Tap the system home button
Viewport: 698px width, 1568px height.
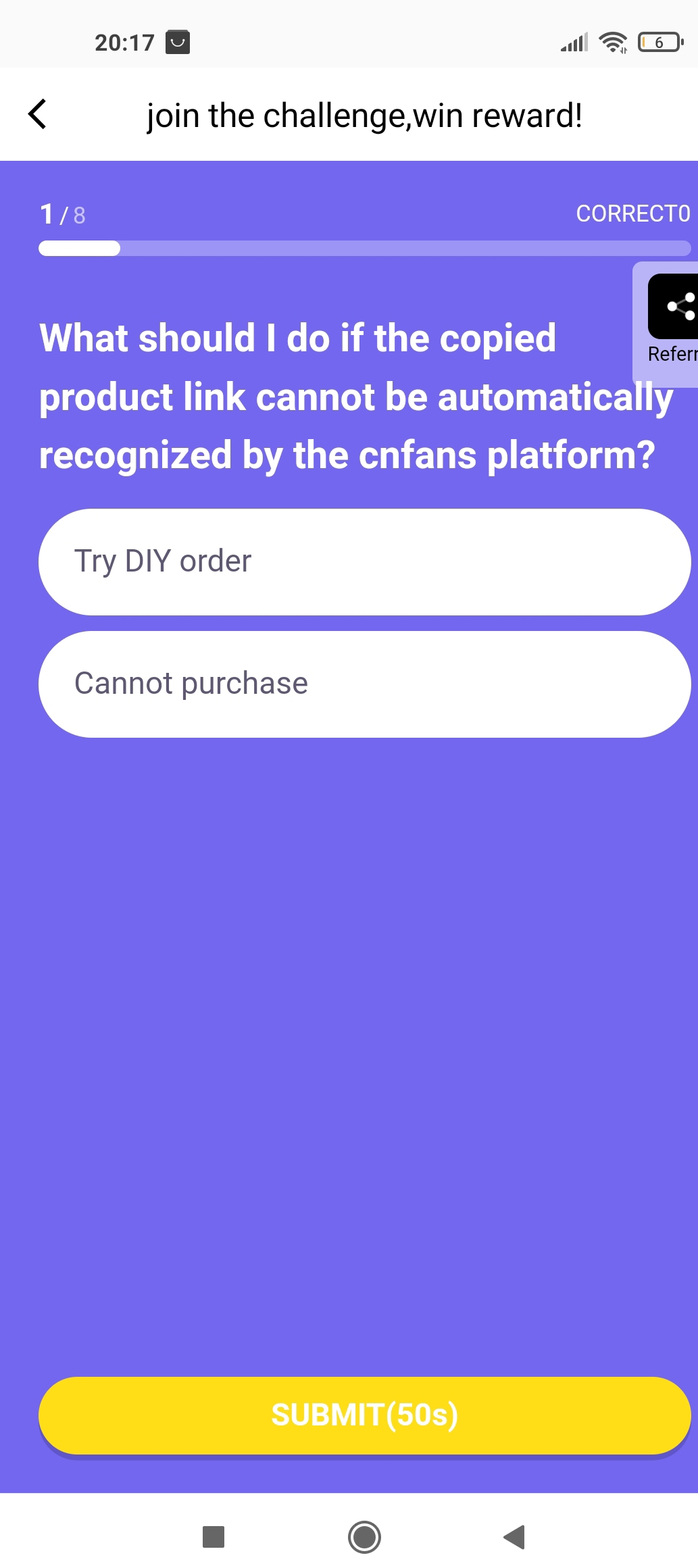point(364,1537)
